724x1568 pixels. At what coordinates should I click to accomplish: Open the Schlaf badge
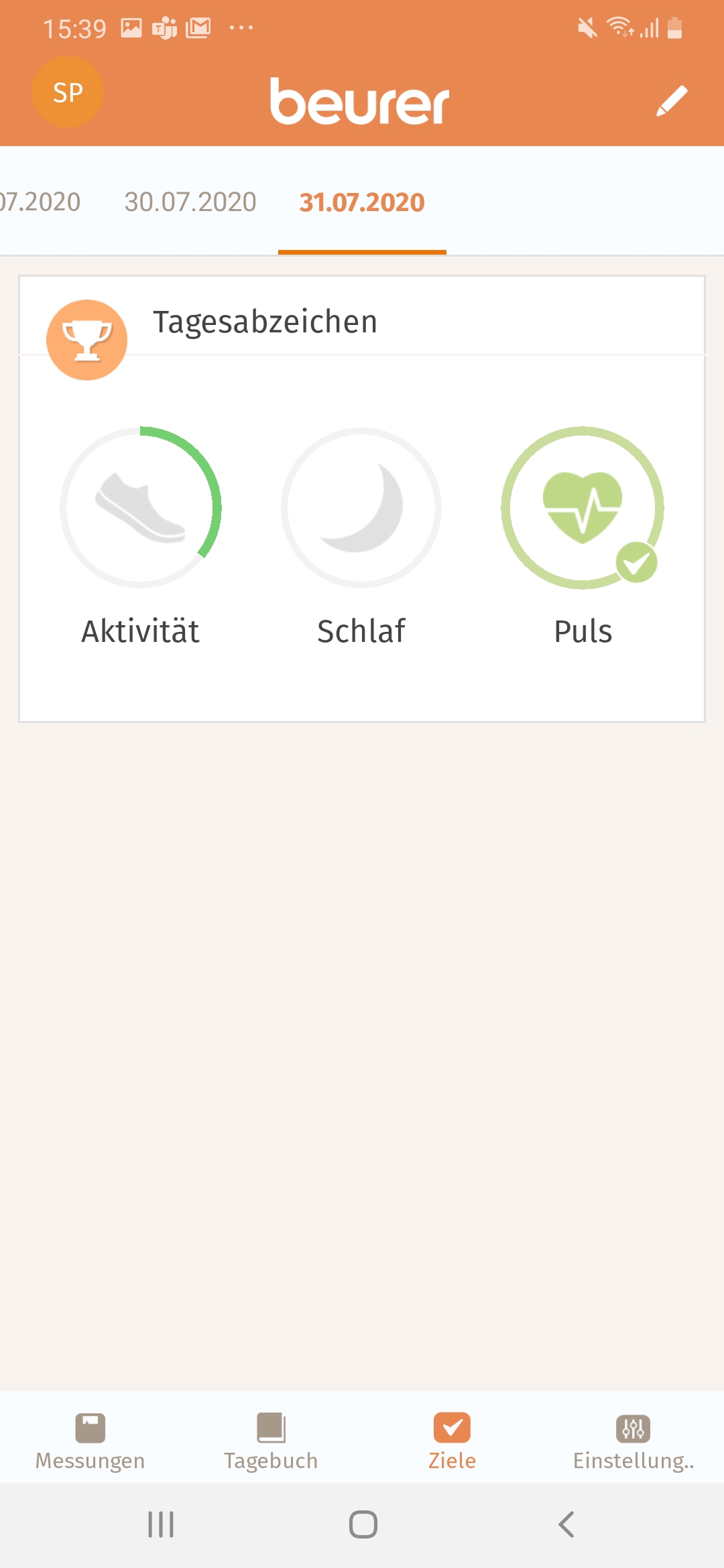(361, 508)
